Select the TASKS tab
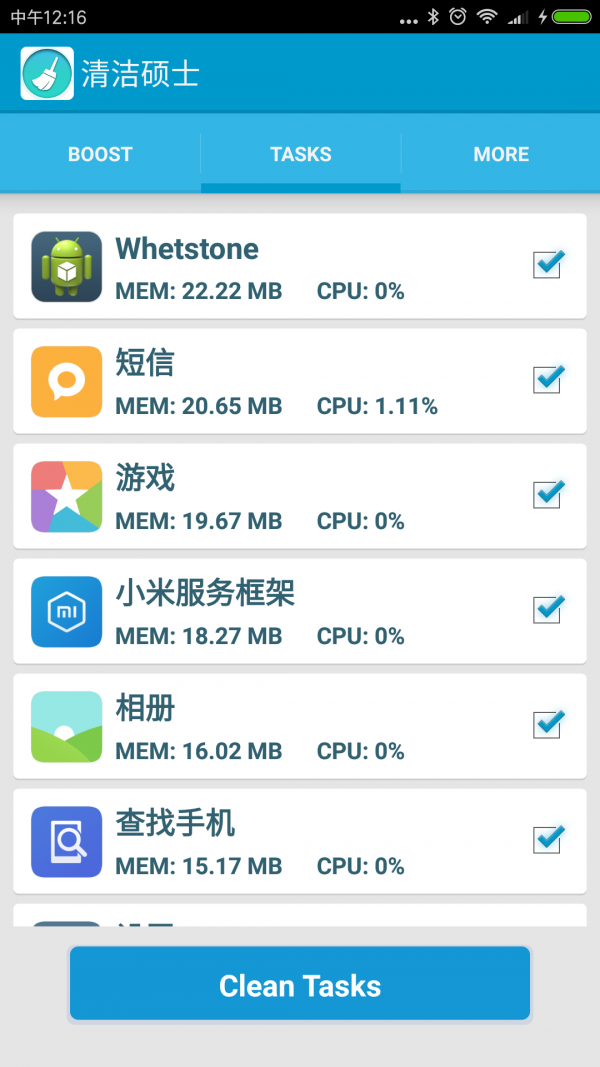Viewport: 600px width, 1067px height. pos(300,154)
